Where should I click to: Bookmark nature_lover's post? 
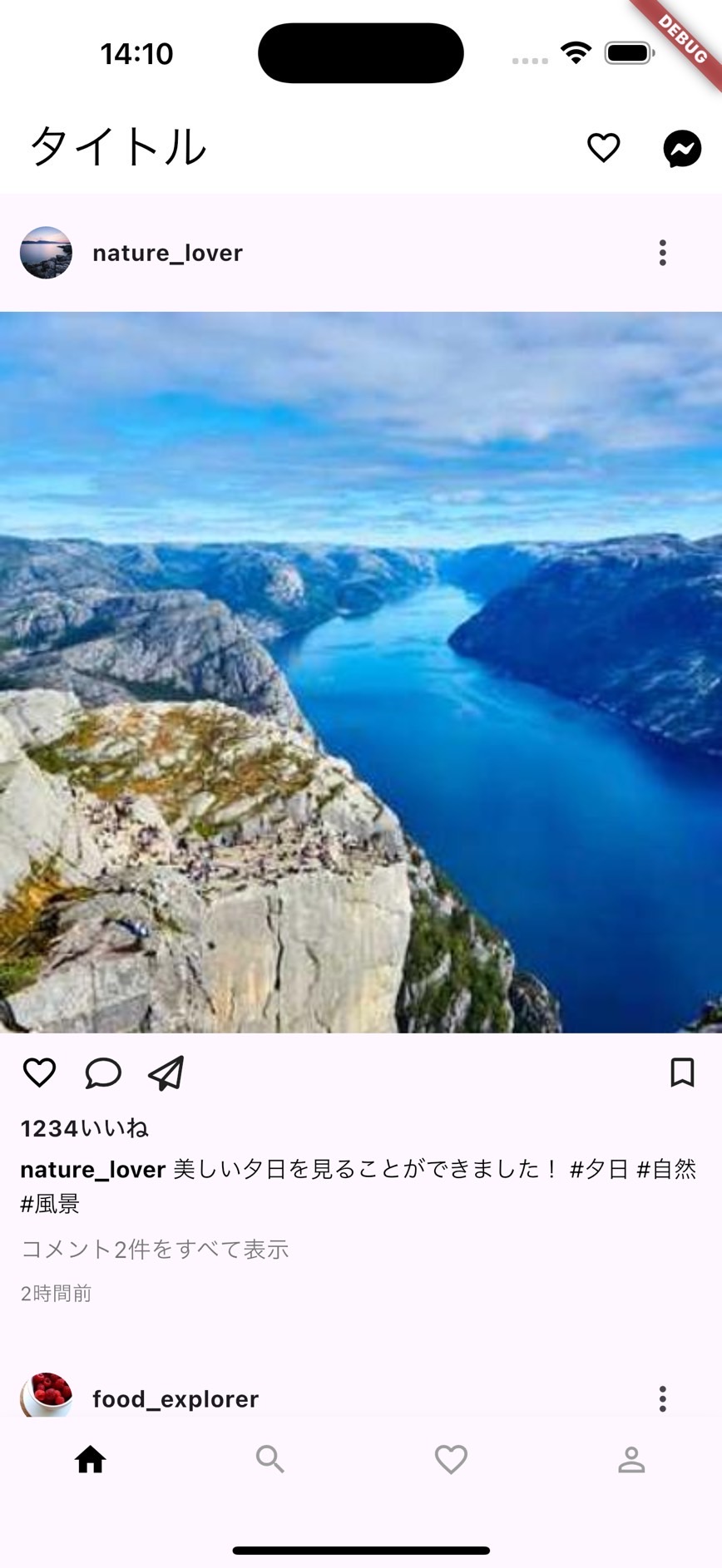tap(682, 1072)
